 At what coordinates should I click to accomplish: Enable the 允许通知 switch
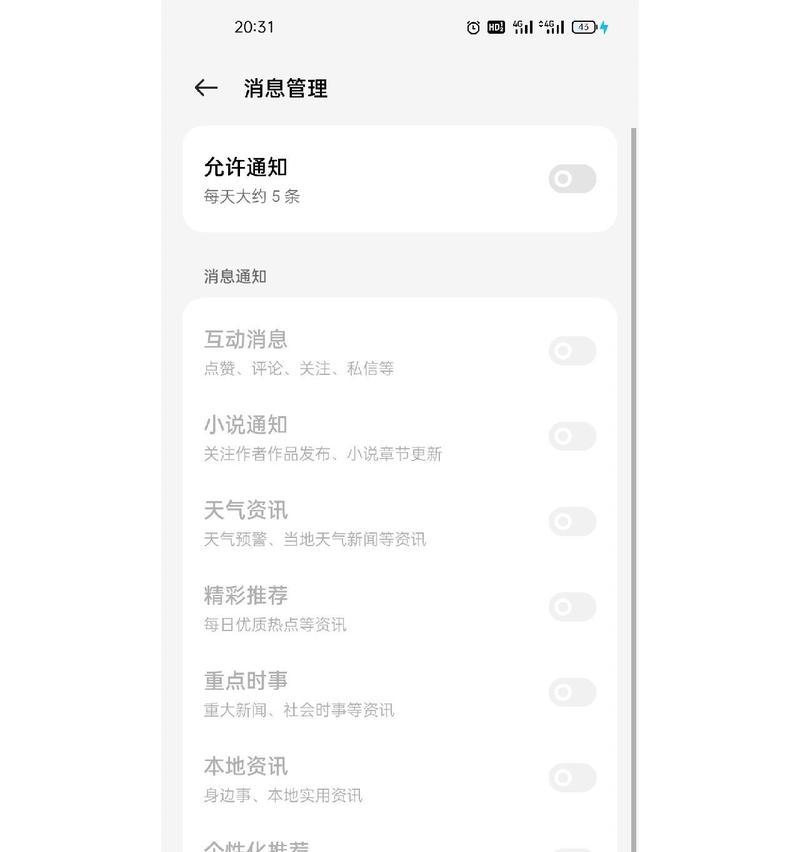coord(572,179)
